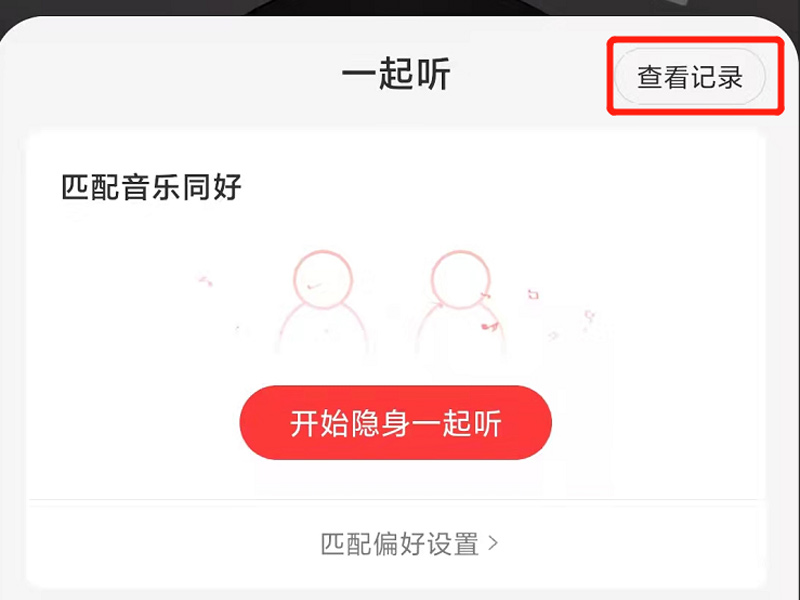The width and height of the screenshot is (800, 600).
Task: Open 匹配偏好设置 preferences
Action: (x=409, y=544)
